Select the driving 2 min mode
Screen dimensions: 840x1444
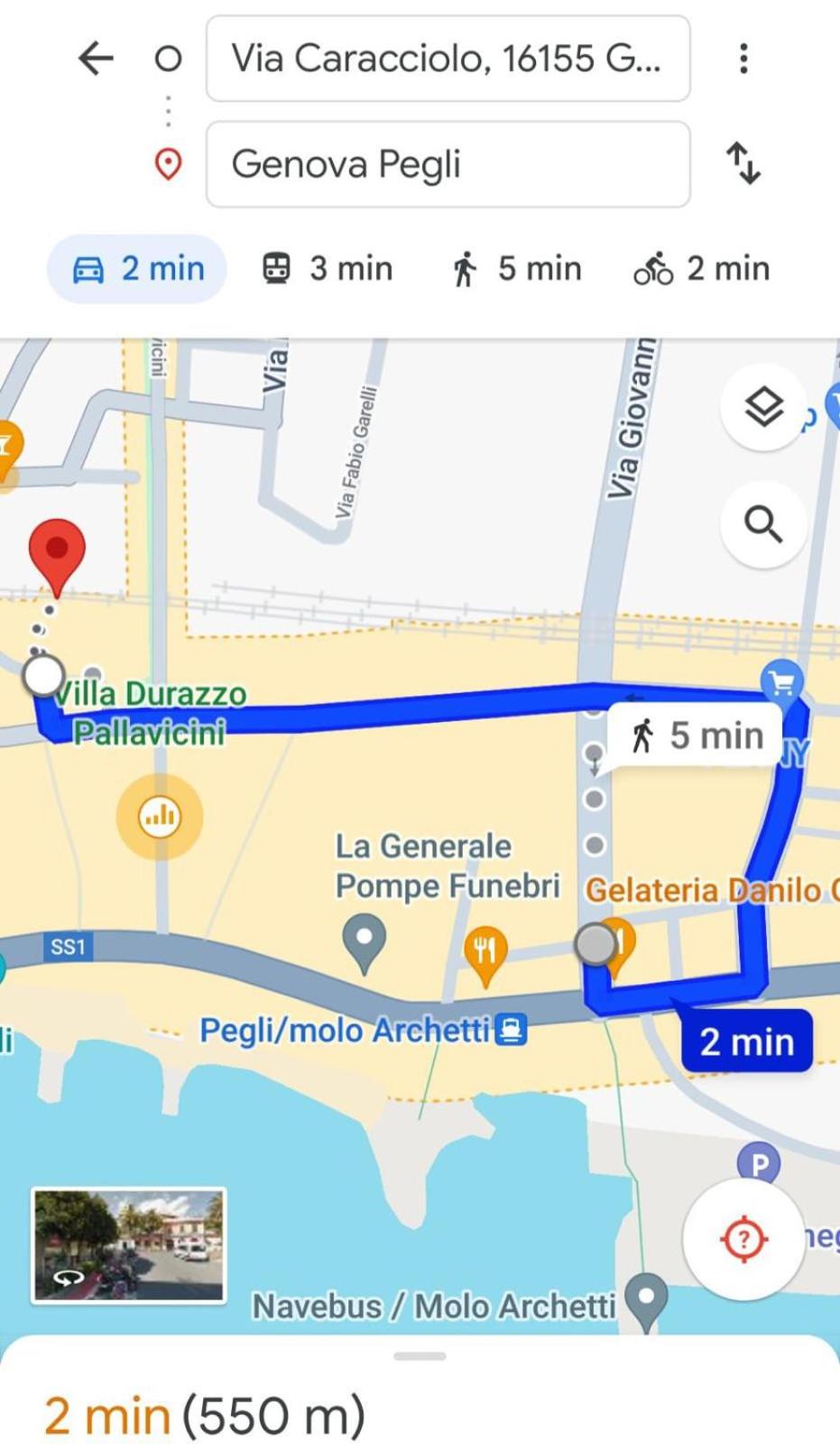click(137, 269)
